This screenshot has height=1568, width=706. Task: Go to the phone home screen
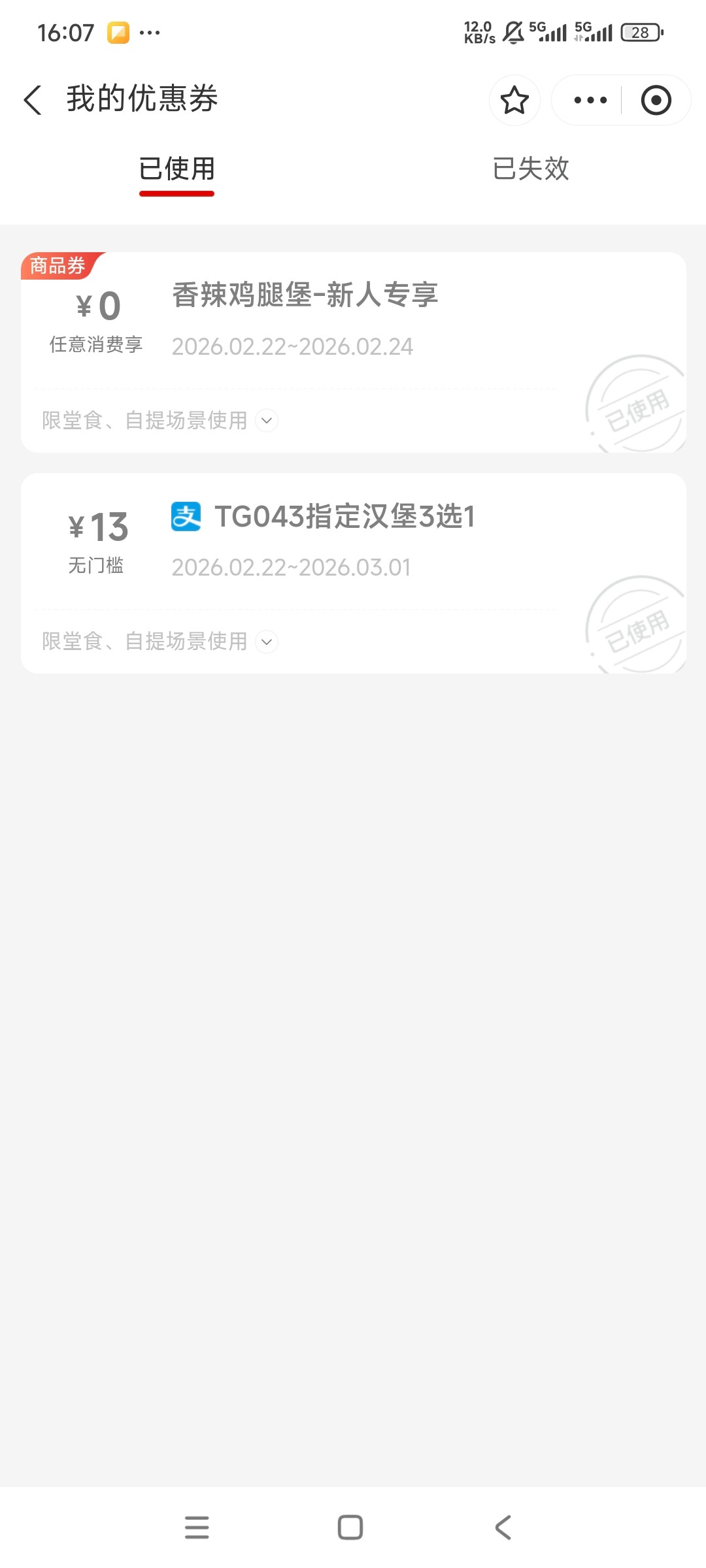(x=350, y=1527)
